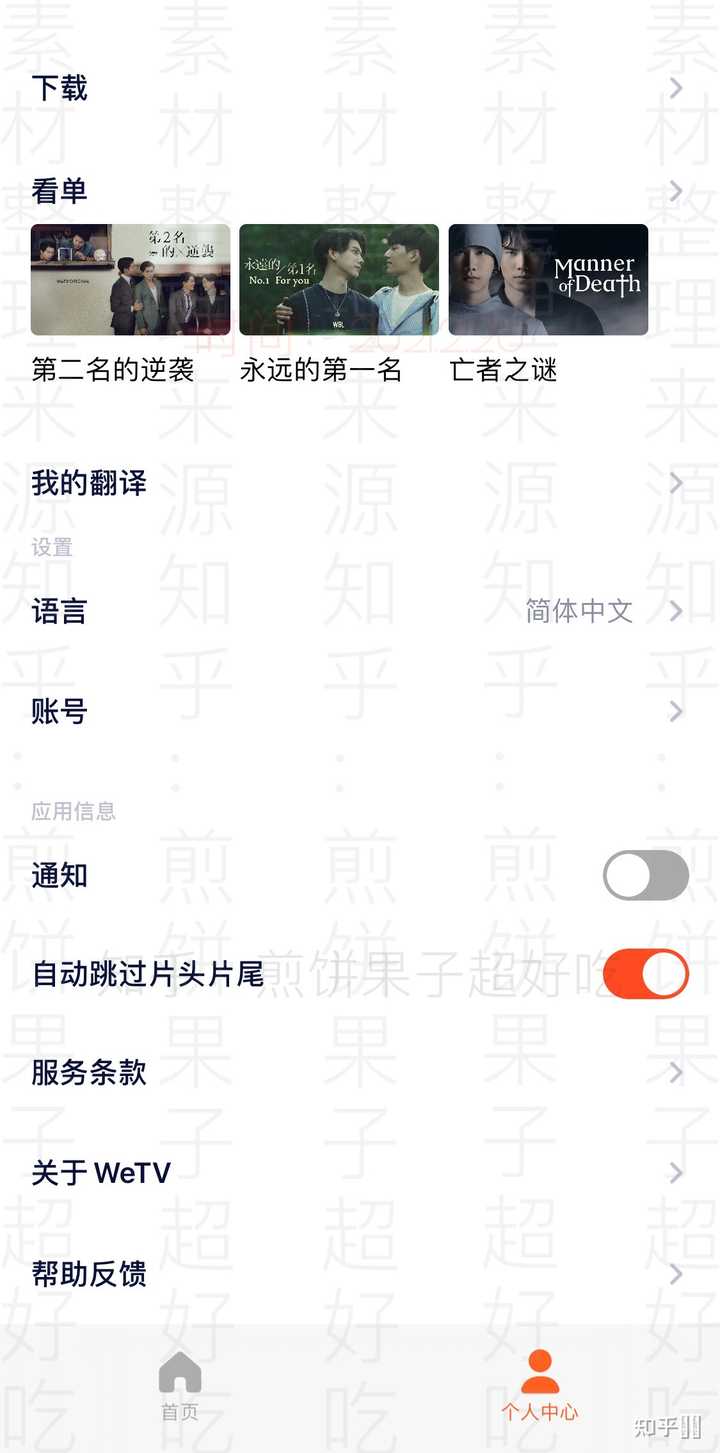Viewport: 720px width, 1453px height.
Task: Open the 永远的第一名 drama thumbnail
Action: tap(338, 280)
